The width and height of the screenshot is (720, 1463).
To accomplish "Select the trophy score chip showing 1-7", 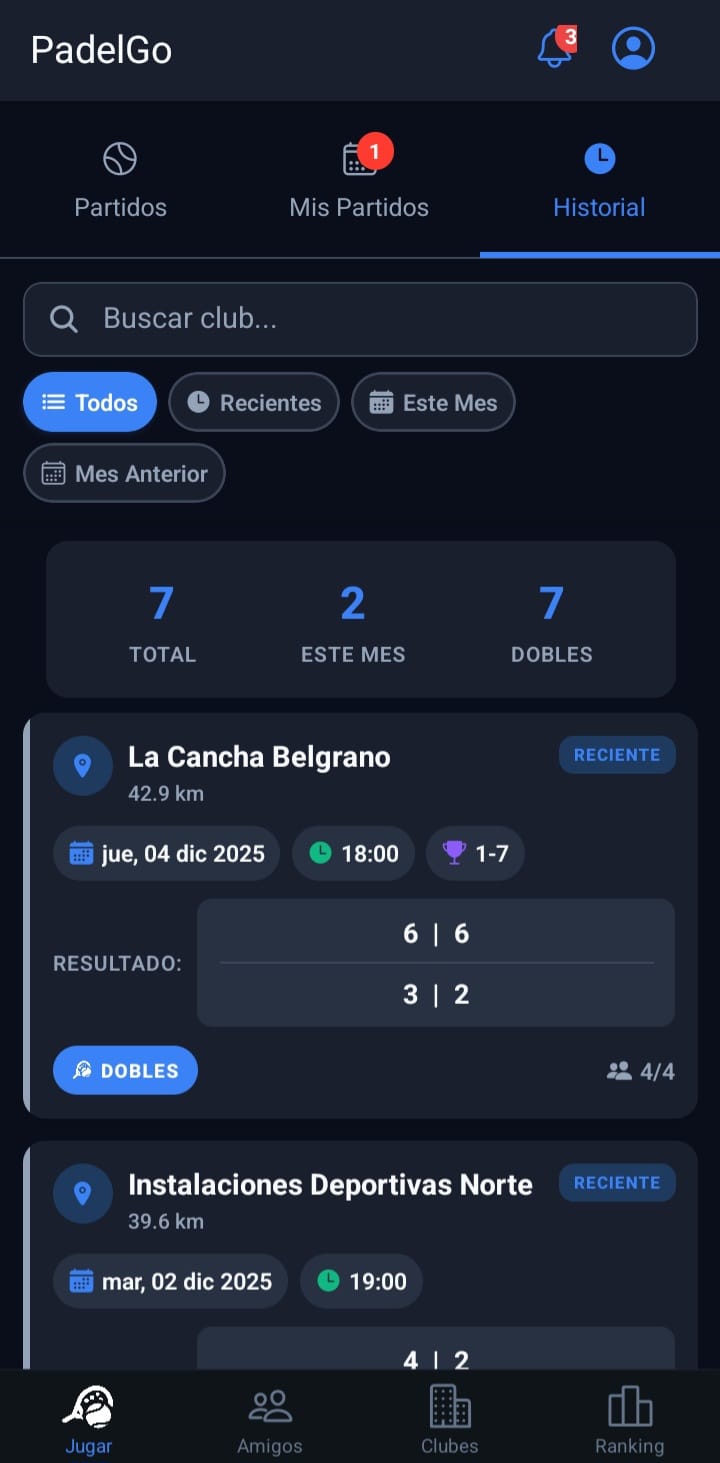I will click(475, 853).
